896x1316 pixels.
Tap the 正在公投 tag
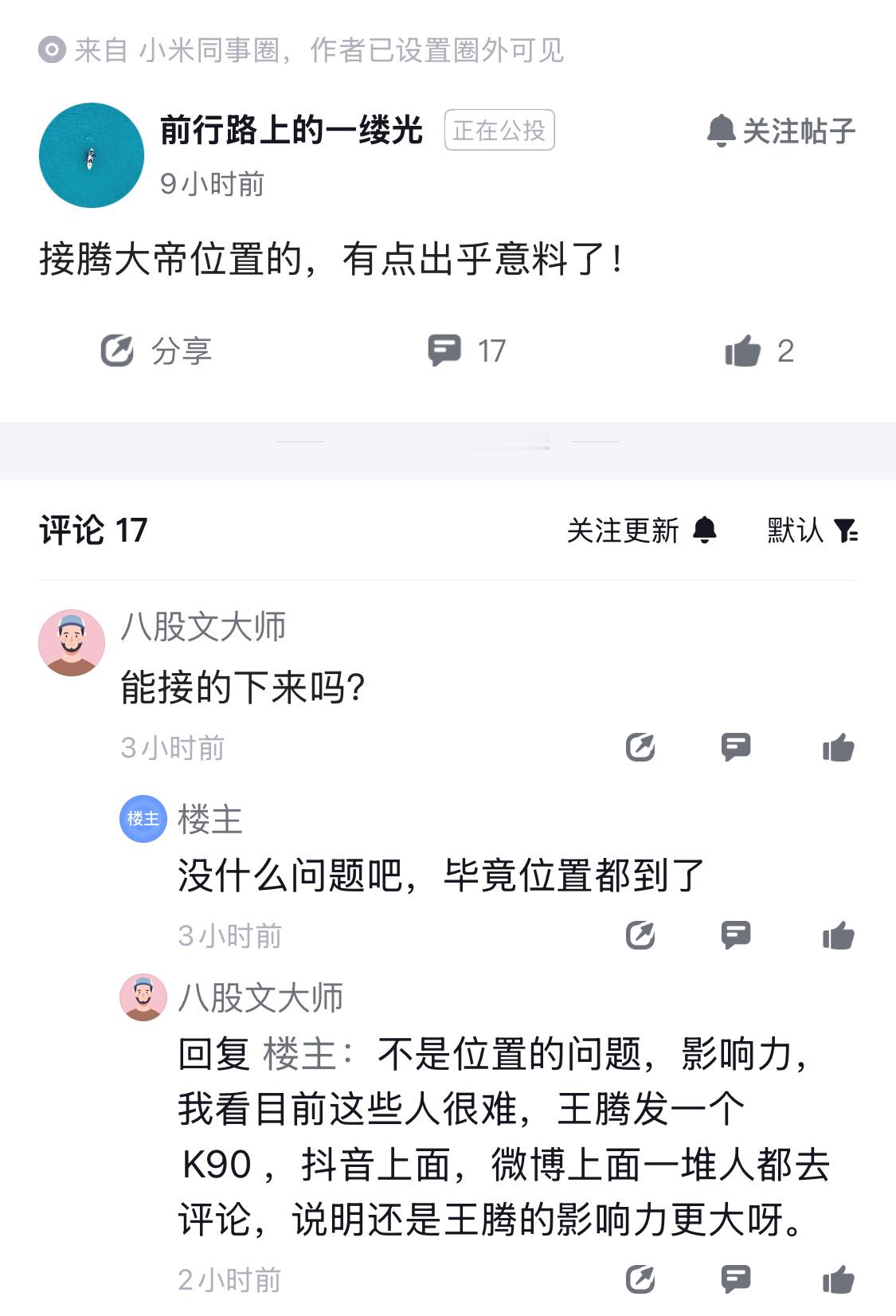pyautogui.click(x=499, y=130)
